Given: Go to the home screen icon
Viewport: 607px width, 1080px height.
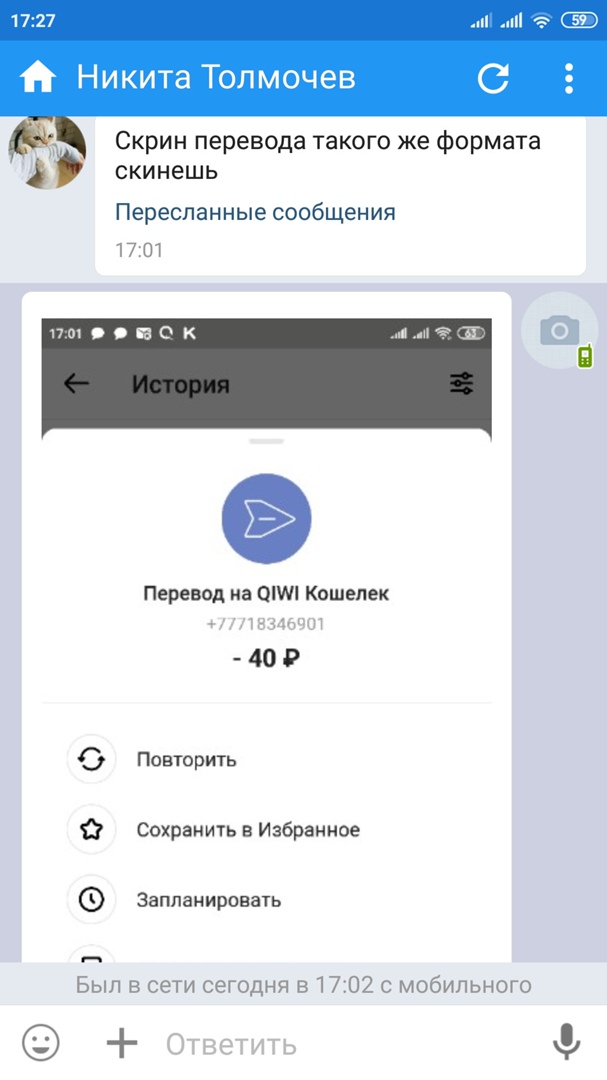Looking at the screenshot, I should pyautogui.click(x=39, y=77).
